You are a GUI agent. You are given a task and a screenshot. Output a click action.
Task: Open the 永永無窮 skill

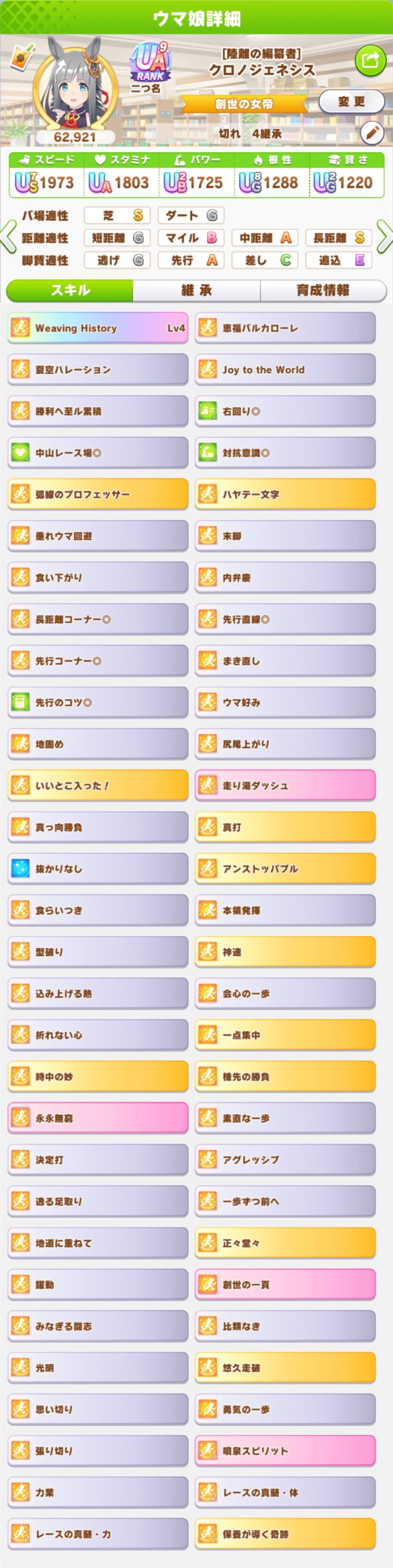98,1118
